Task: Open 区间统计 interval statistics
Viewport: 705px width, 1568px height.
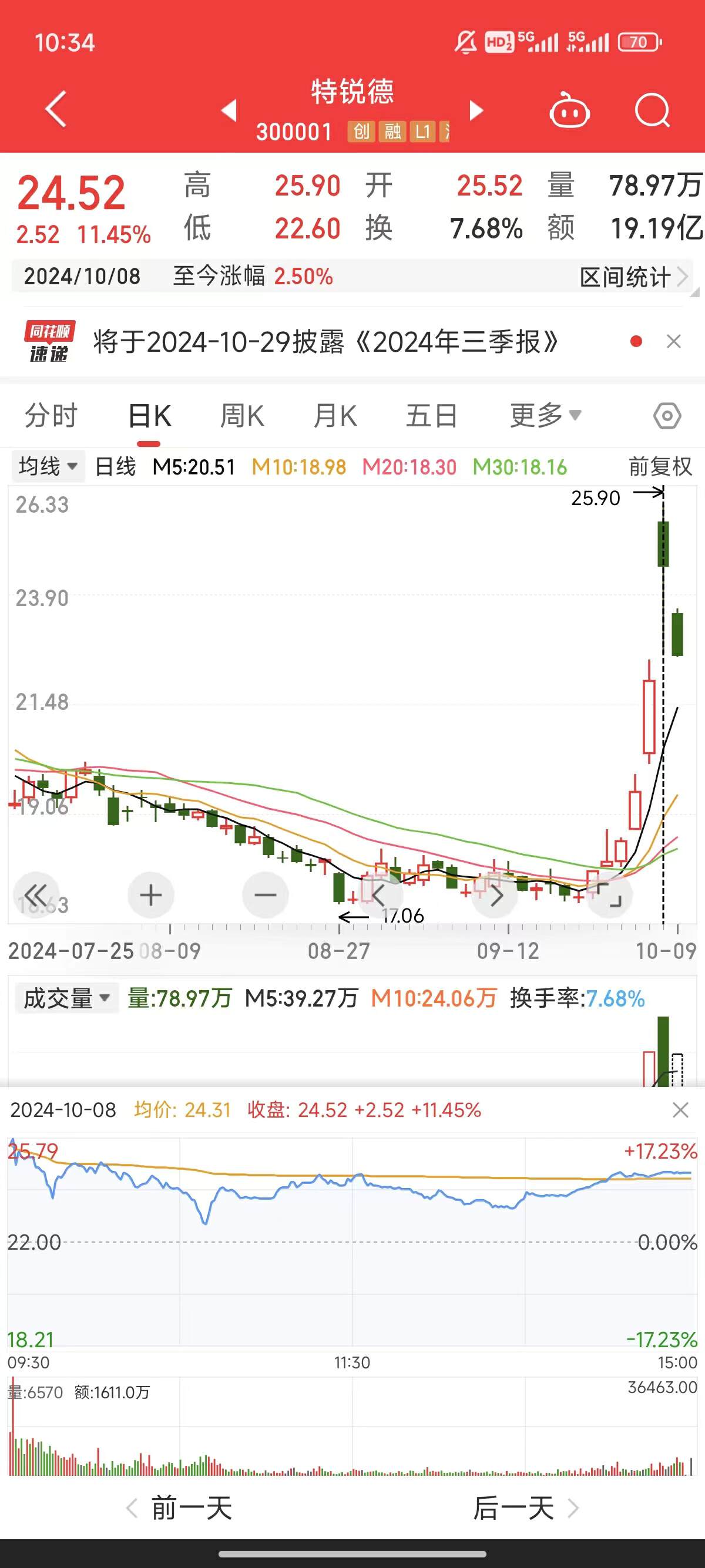Action: [633, 277]
